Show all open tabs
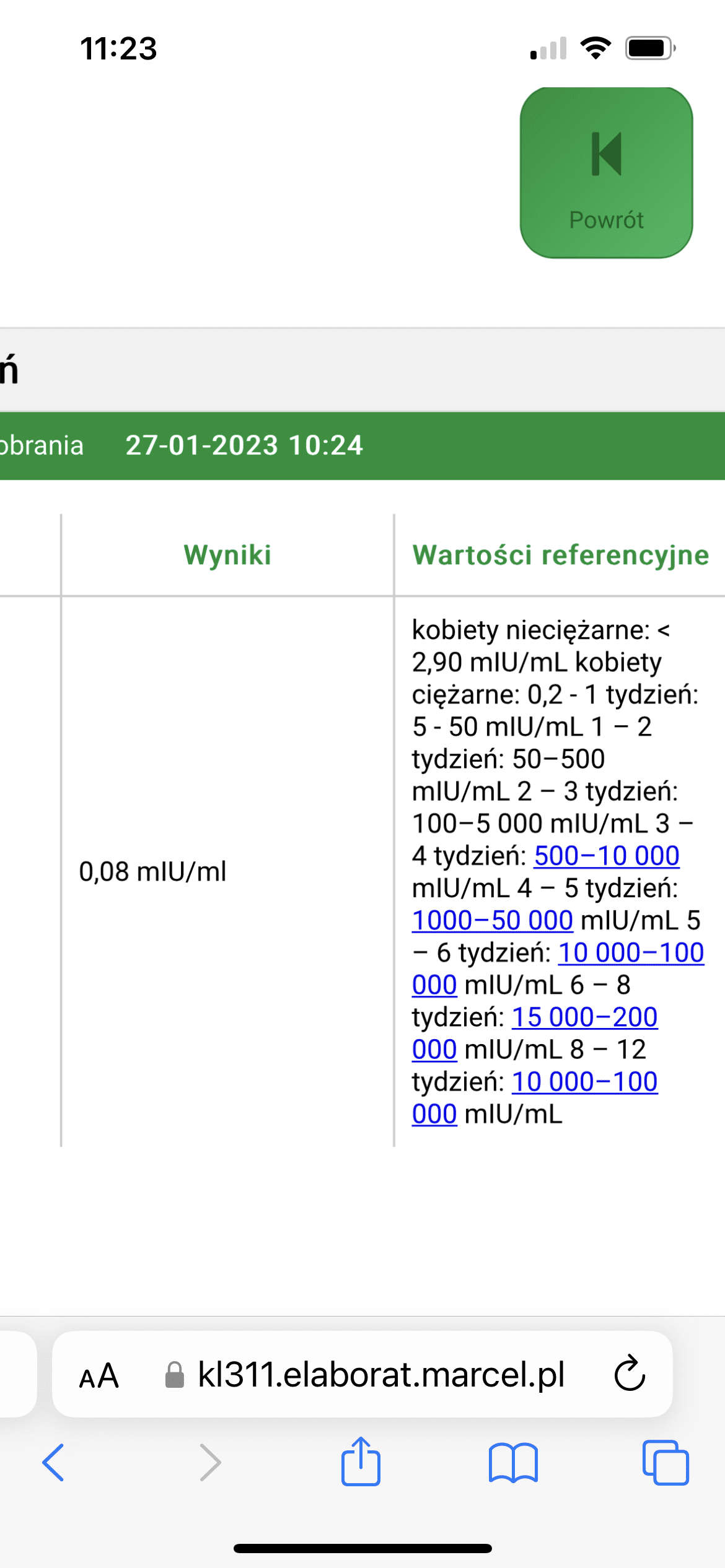The height and width of the screenshot is (1568, 725). click(666, 1463)
